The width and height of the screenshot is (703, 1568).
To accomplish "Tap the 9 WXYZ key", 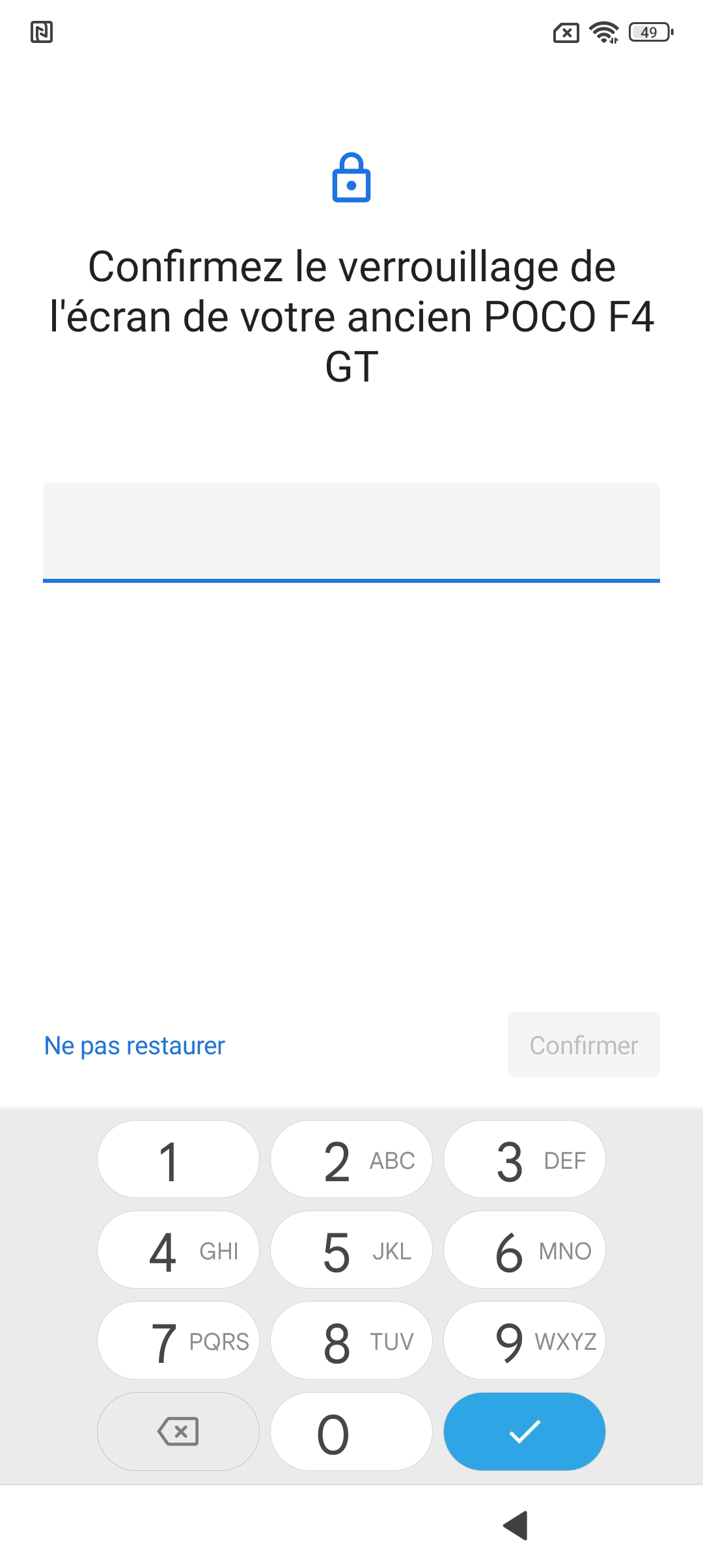I will click(525, 1341).
